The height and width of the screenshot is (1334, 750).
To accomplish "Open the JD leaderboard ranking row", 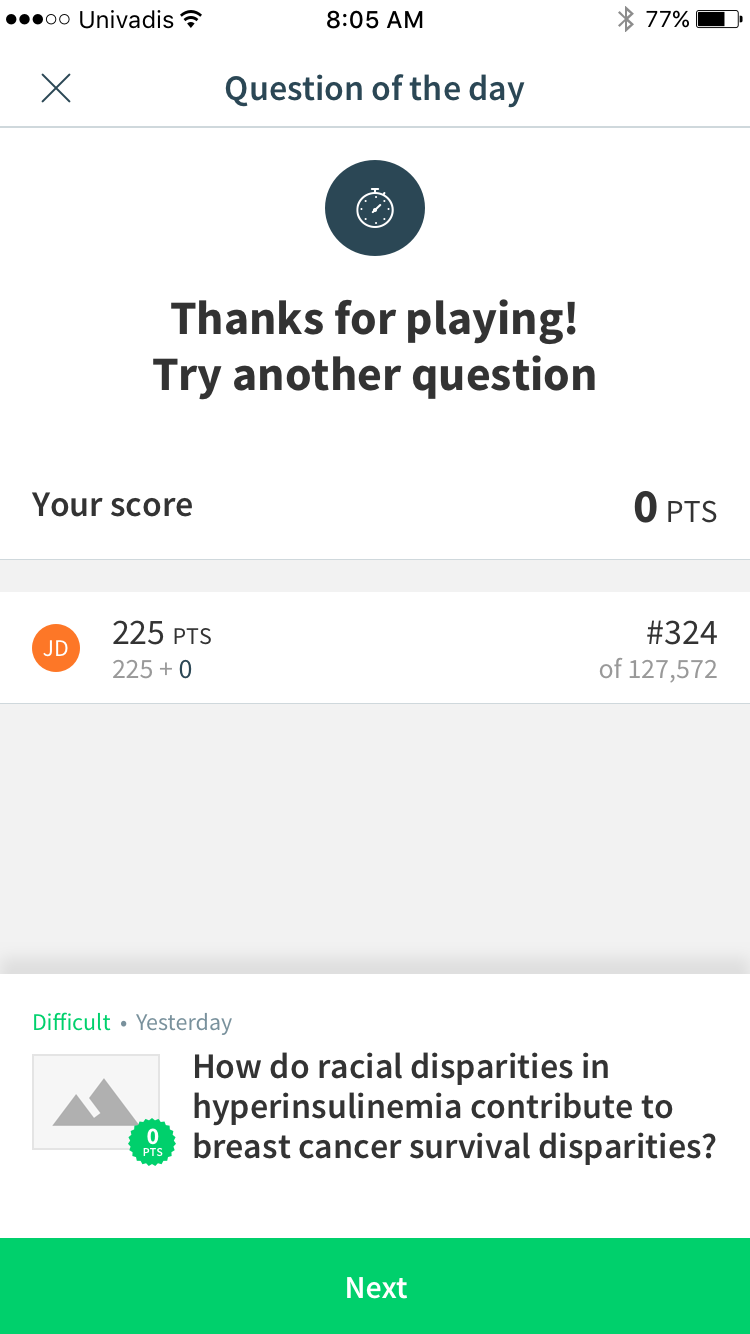I will tap(375, 648).
